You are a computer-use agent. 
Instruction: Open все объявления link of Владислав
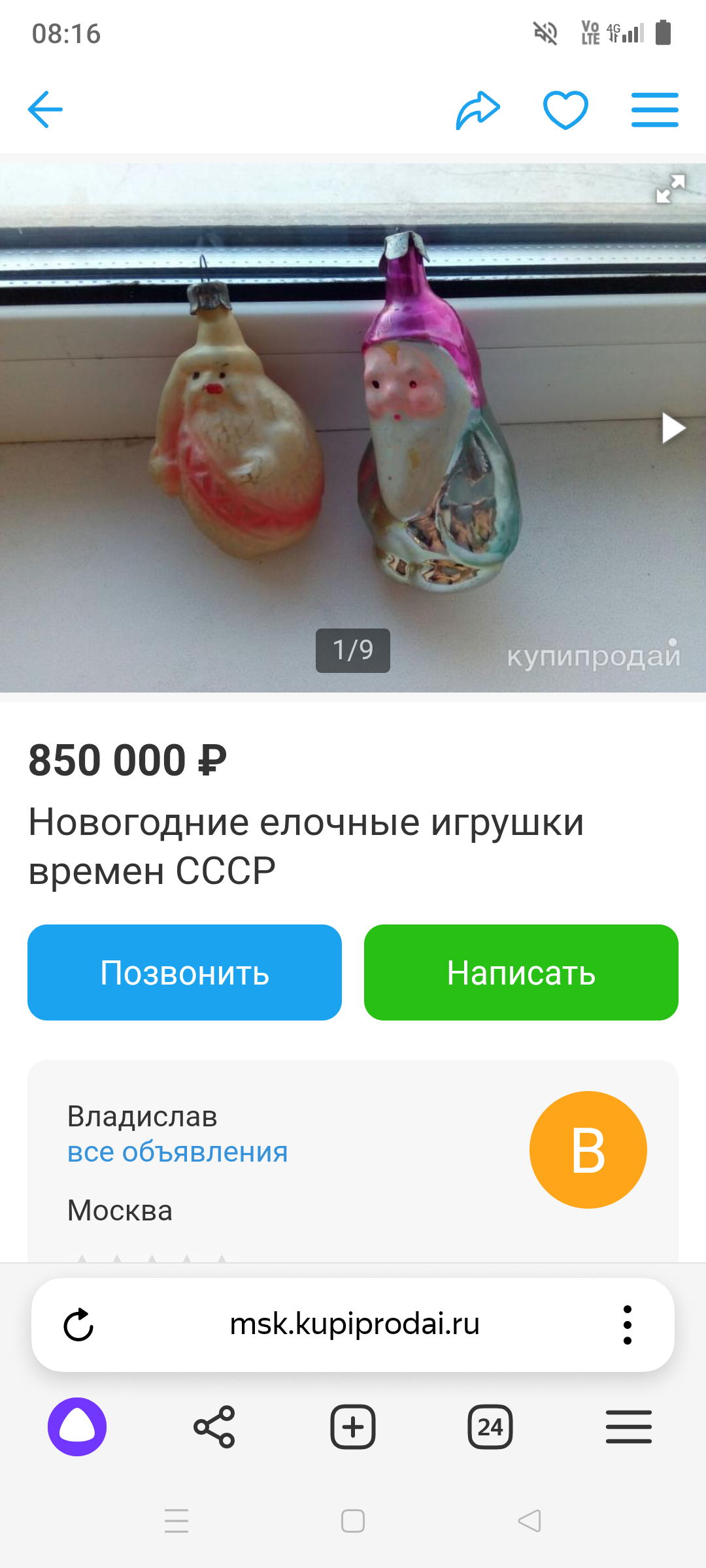click(177, 1152)
